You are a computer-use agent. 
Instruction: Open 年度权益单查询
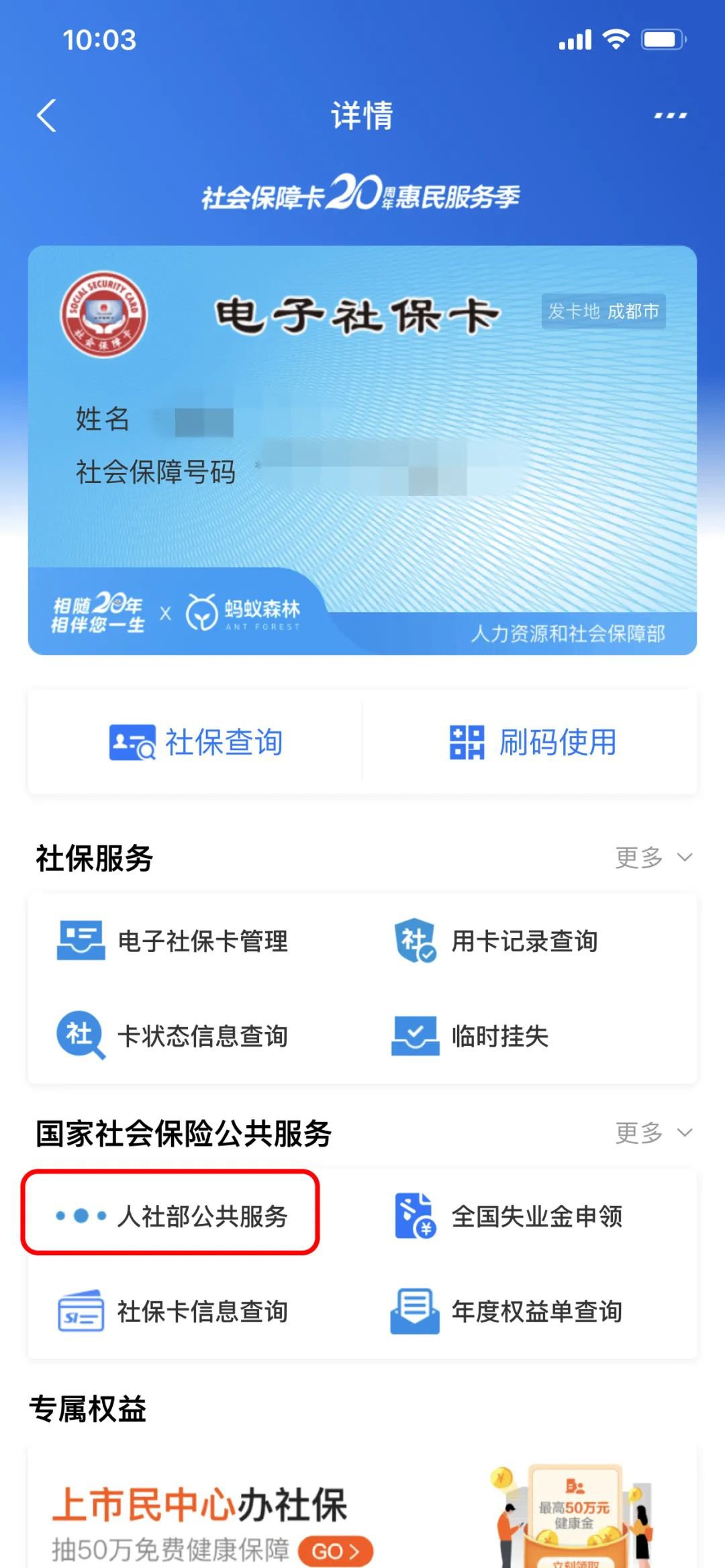coord(507,1311)
